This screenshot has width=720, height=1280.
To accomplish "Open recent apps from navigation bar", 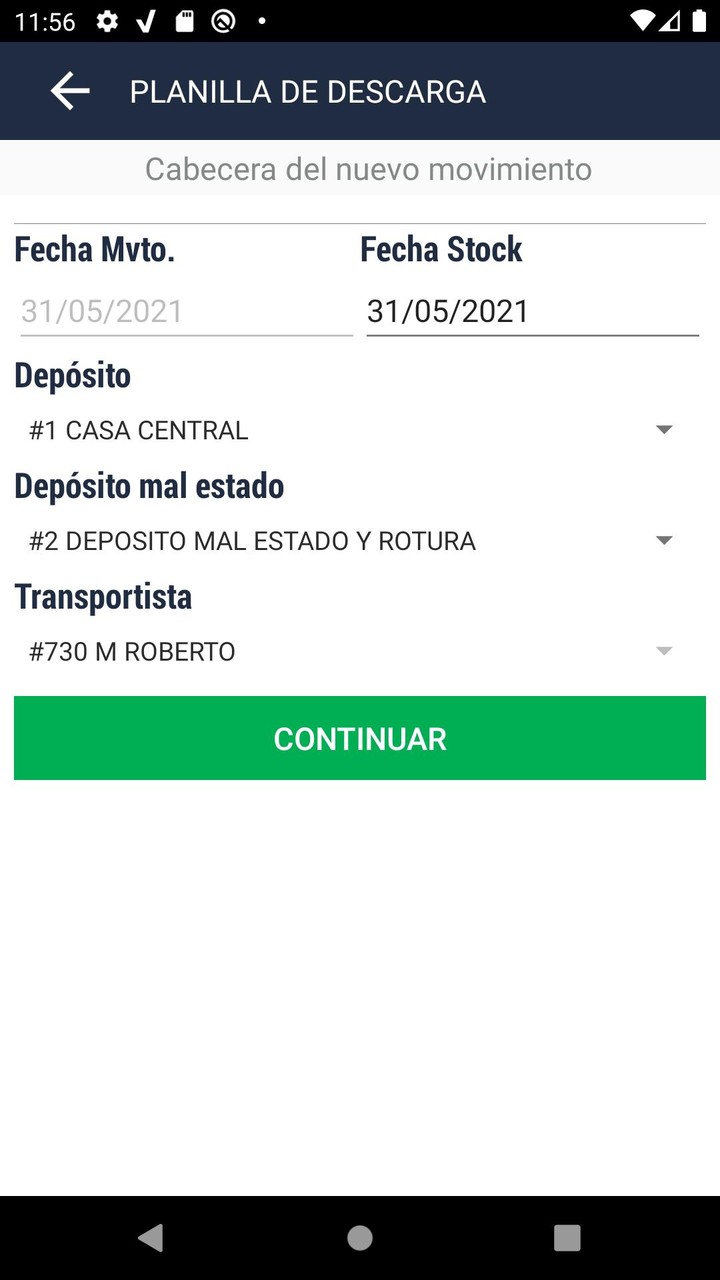I will pos(567,1238).
